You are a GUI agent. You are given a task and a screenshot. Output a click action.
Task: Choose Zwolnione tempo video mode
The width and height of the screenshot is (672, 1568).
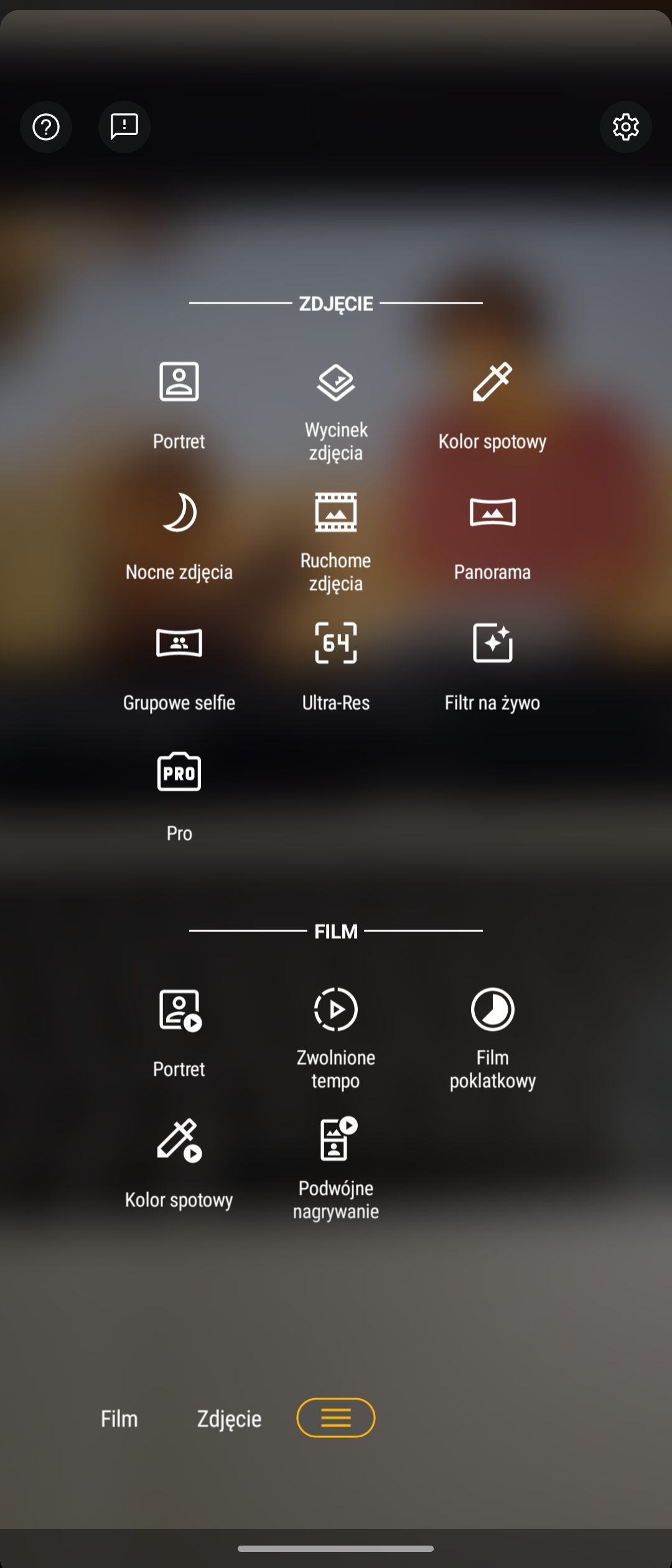point(336,1040)
